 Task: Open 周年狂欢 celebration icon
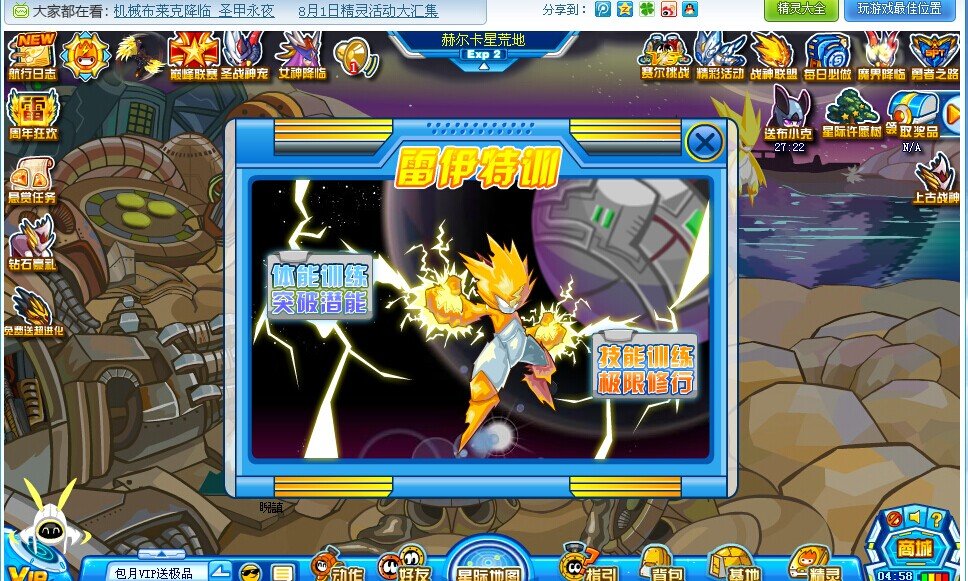(32, 115)
